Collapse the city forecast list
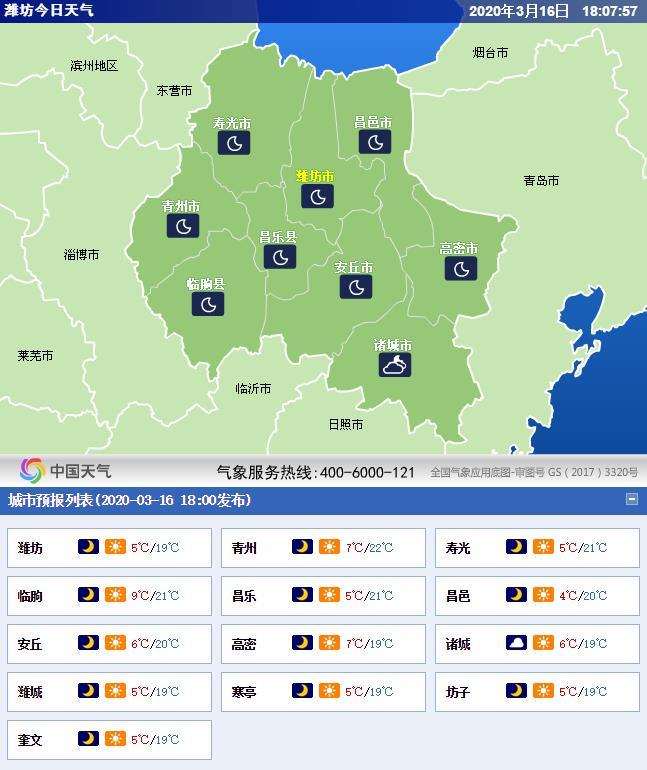The width and height of the screenshot is (647, 770). (x=631, y=499)
